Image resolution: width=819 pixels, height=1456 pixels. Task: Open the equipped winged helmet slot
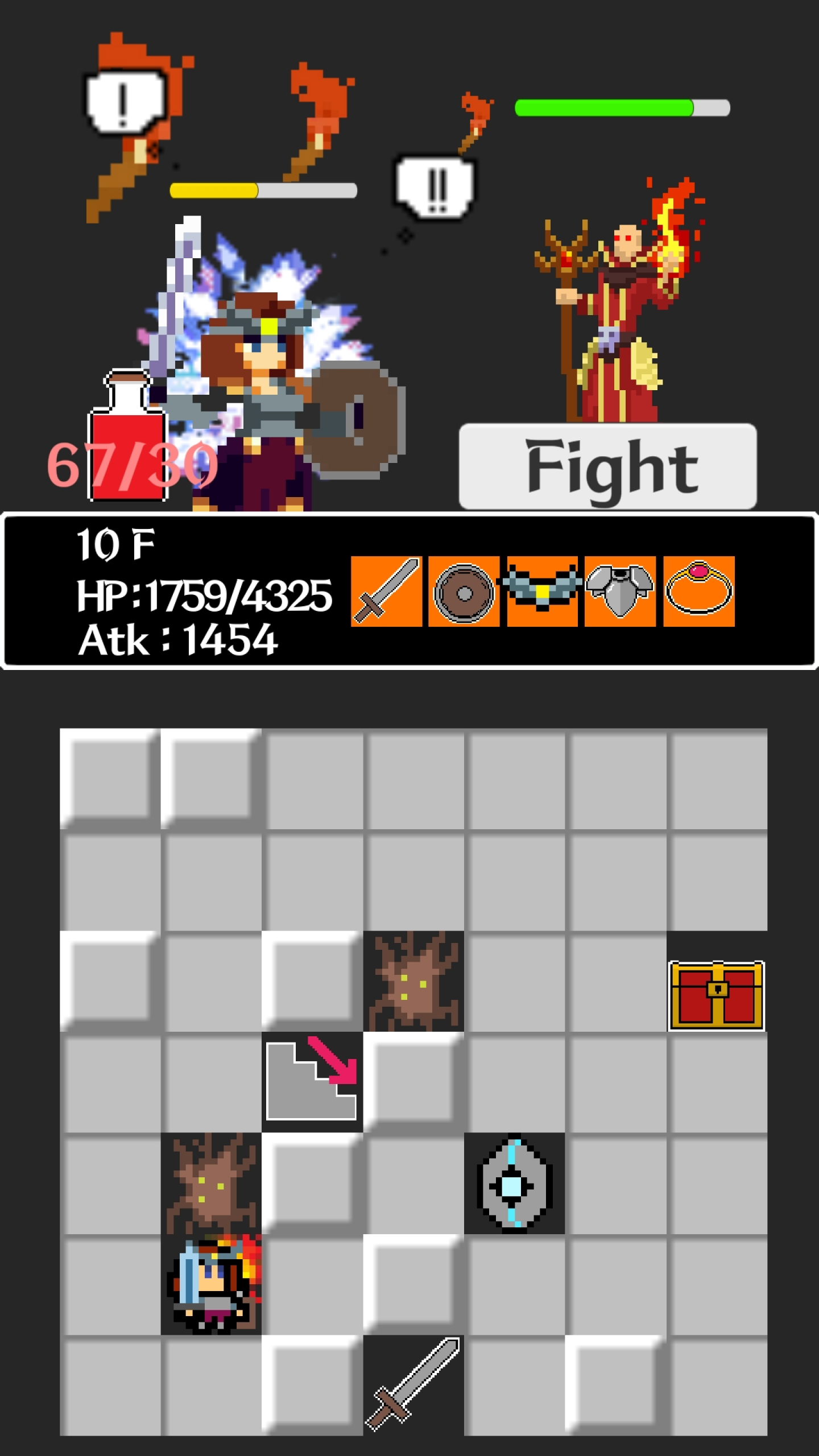pyautogui.click(x=542, y=591)
